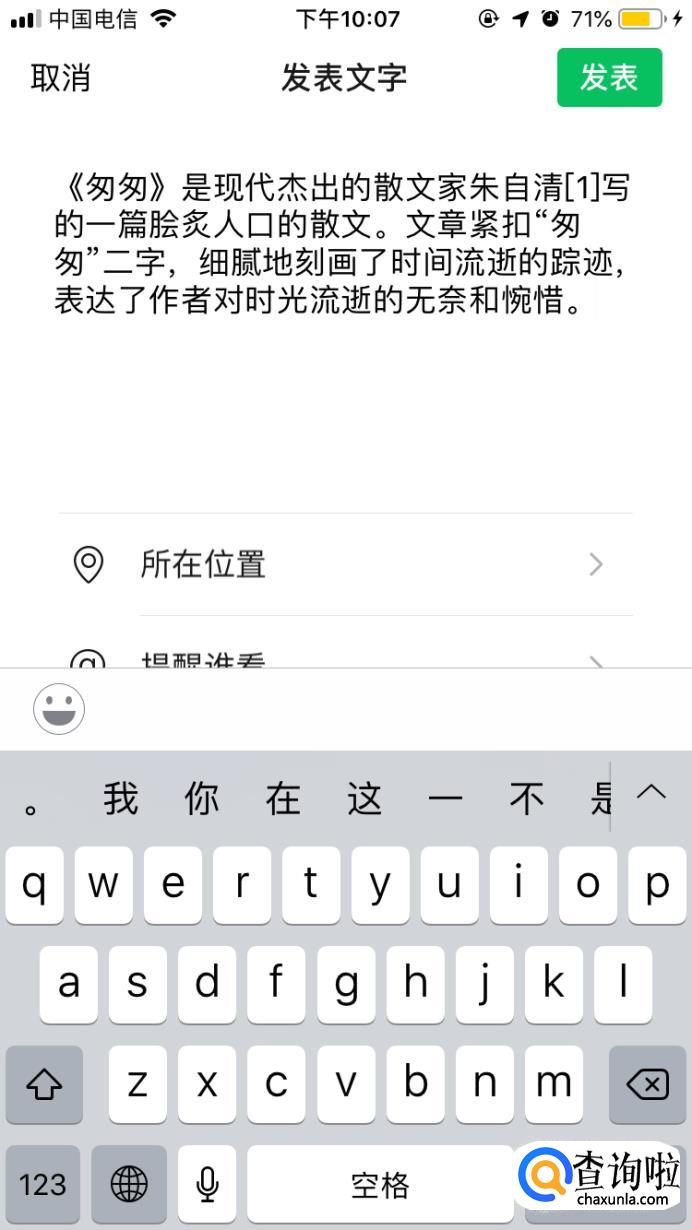Select candidate word 你
The width and height of the screenshot is (692, 1230).
point(202,799)
